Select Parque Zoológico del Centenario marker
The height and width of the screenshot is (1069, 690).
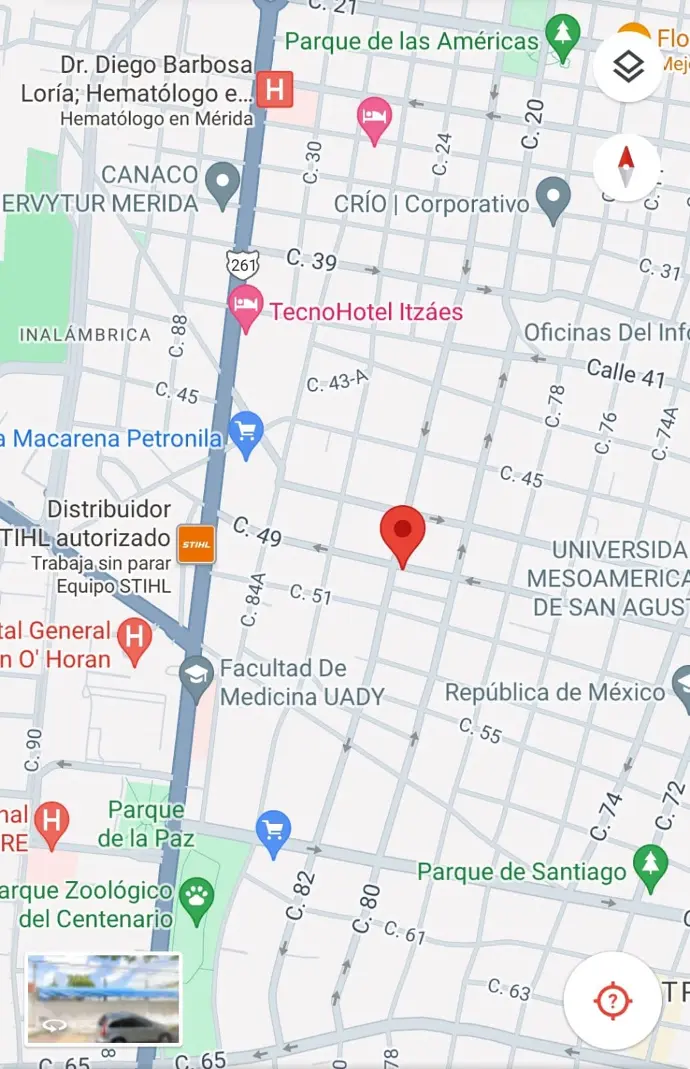[x=198, y=896]
